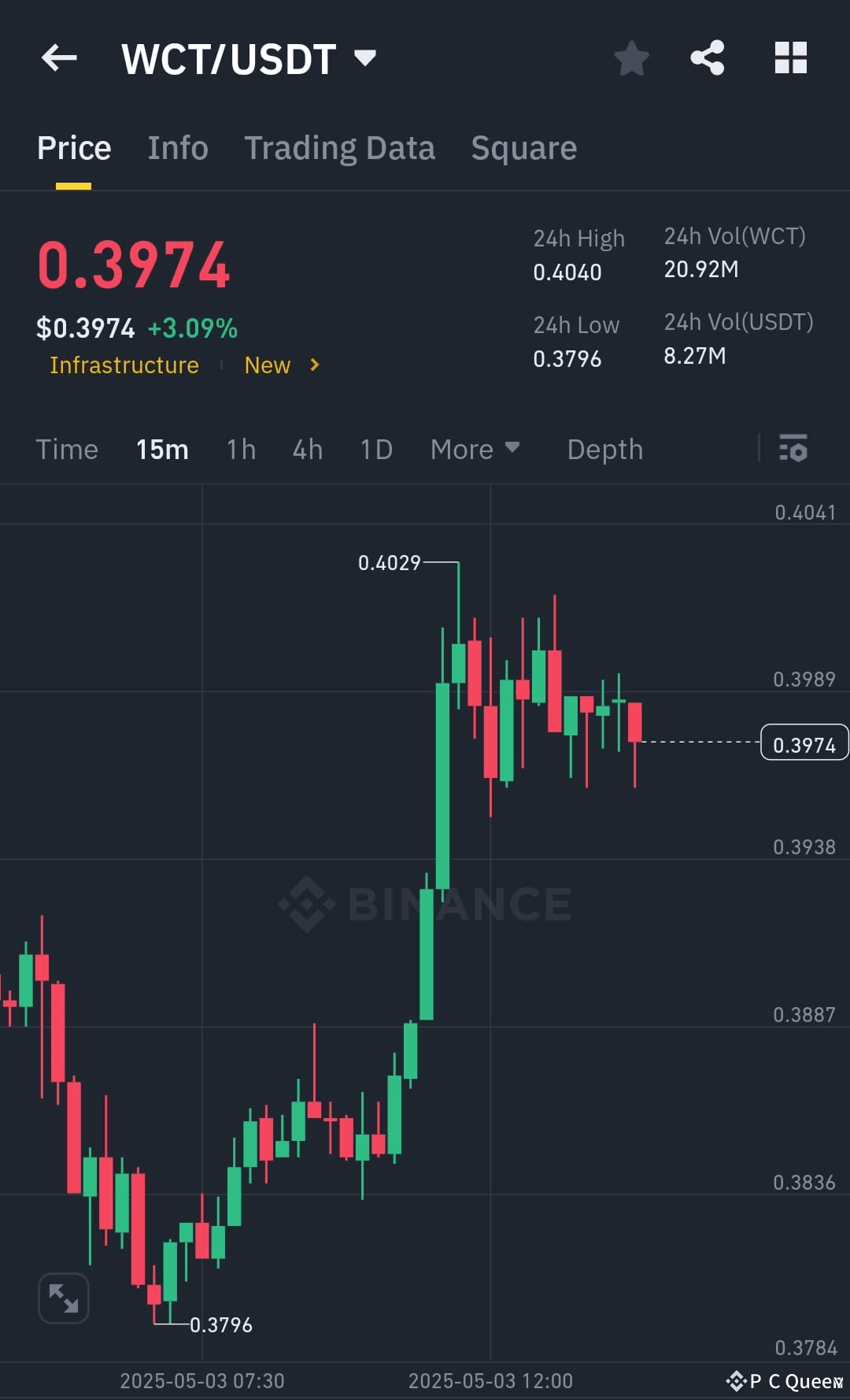Open chart settings via the candlestick icon

(794, 449)
